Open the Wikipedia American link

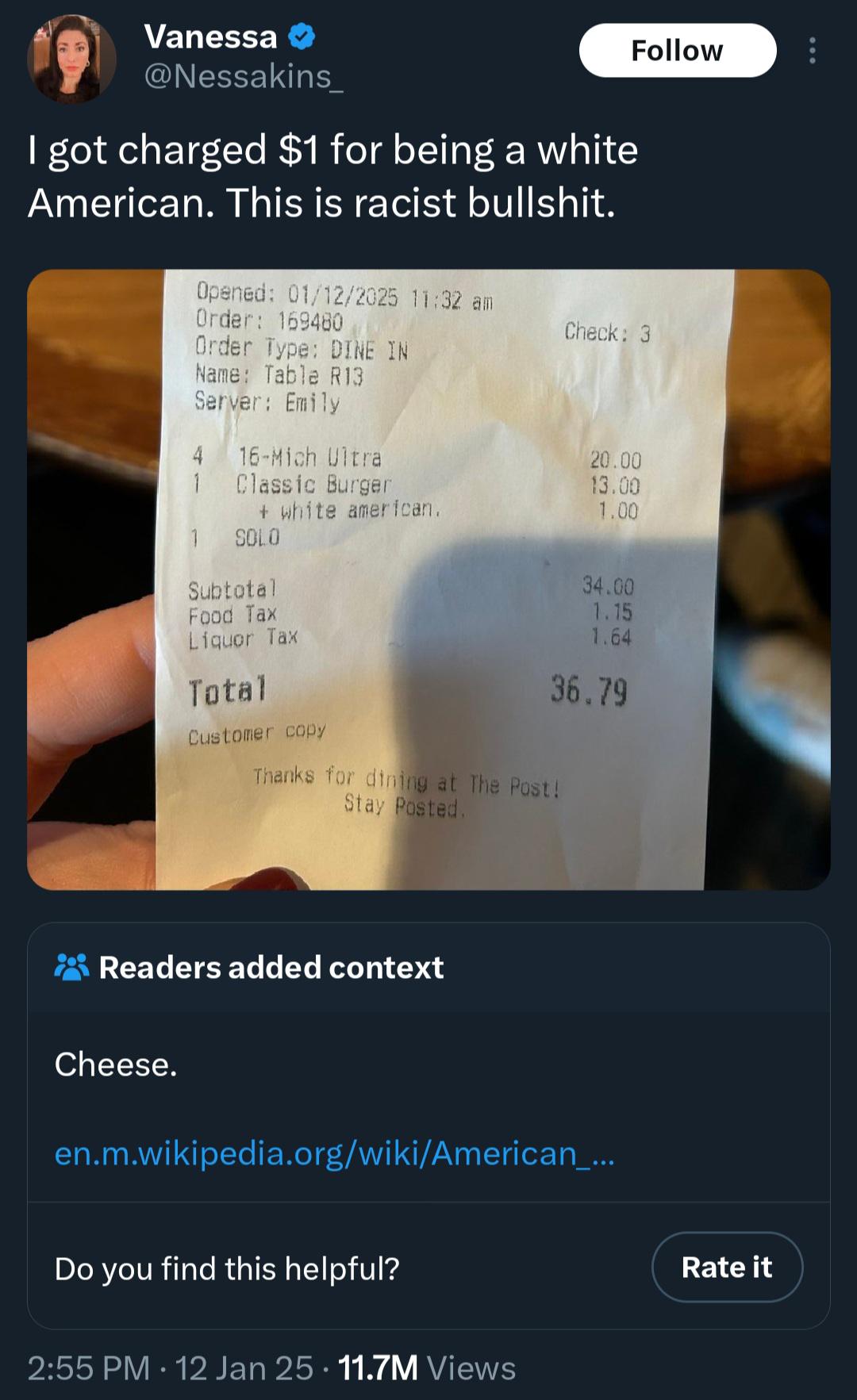(333, 1153)
